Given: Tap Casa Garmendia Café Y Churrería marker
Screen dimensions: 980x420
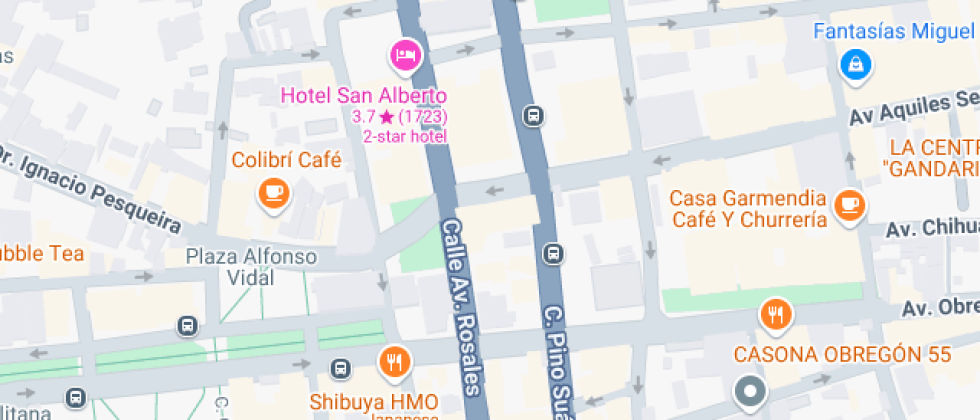Looking at the screenshot, I should pos(850,205).
